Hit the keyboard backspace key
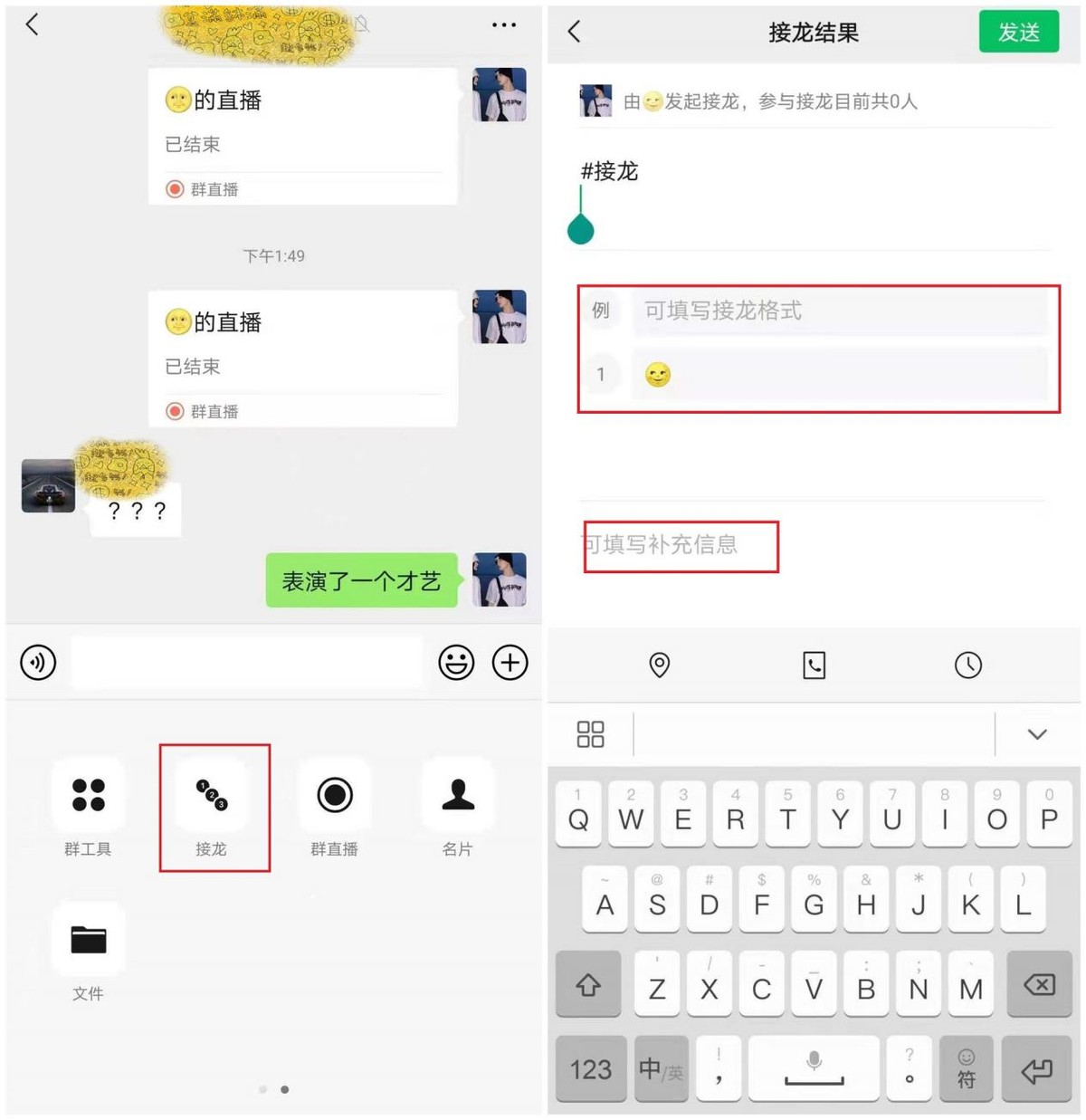The width and height of the screenshot is (1086, 1120). click(1039, 985)
